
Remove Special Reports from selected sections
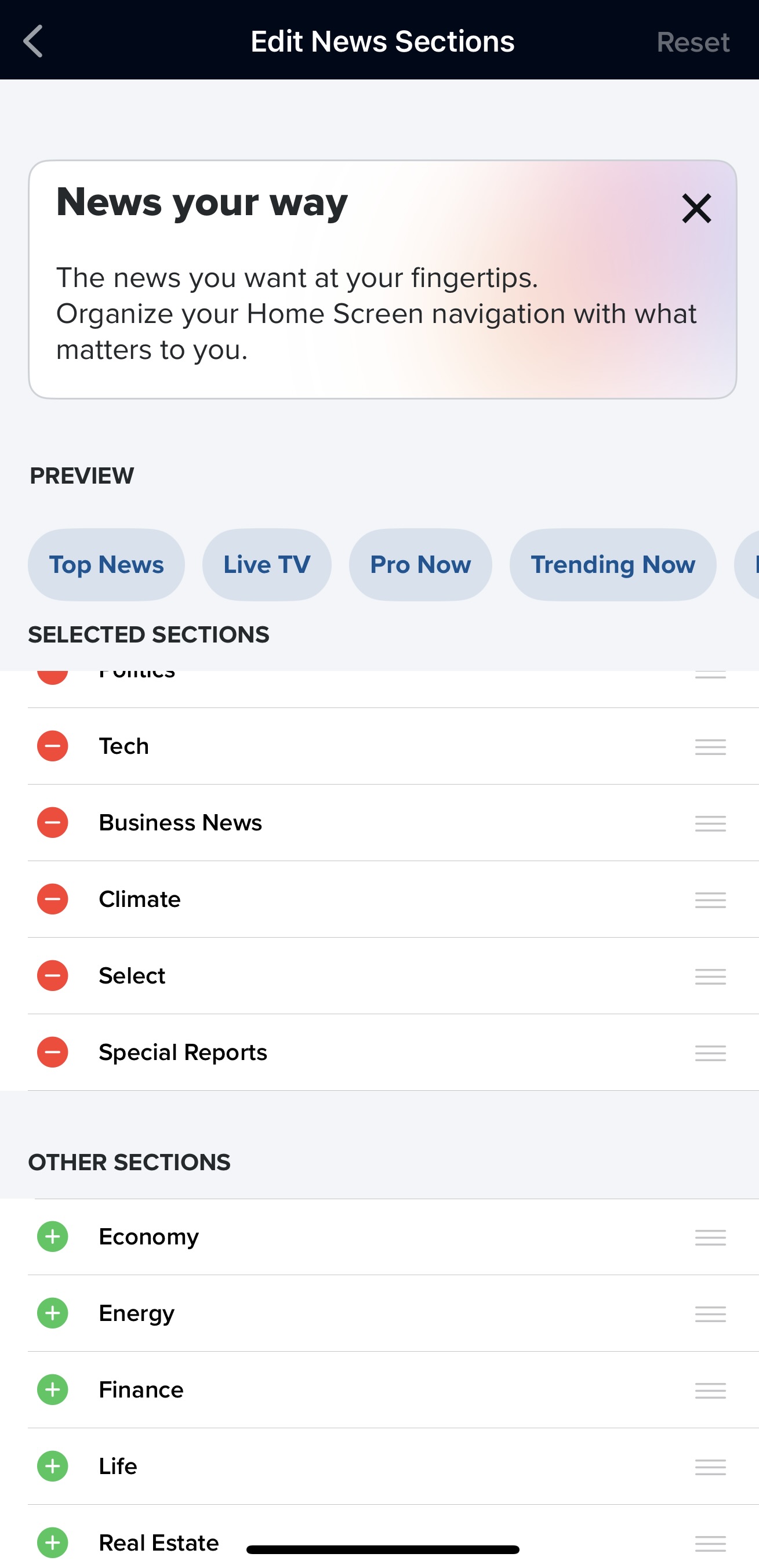(x=53, y=1052)
